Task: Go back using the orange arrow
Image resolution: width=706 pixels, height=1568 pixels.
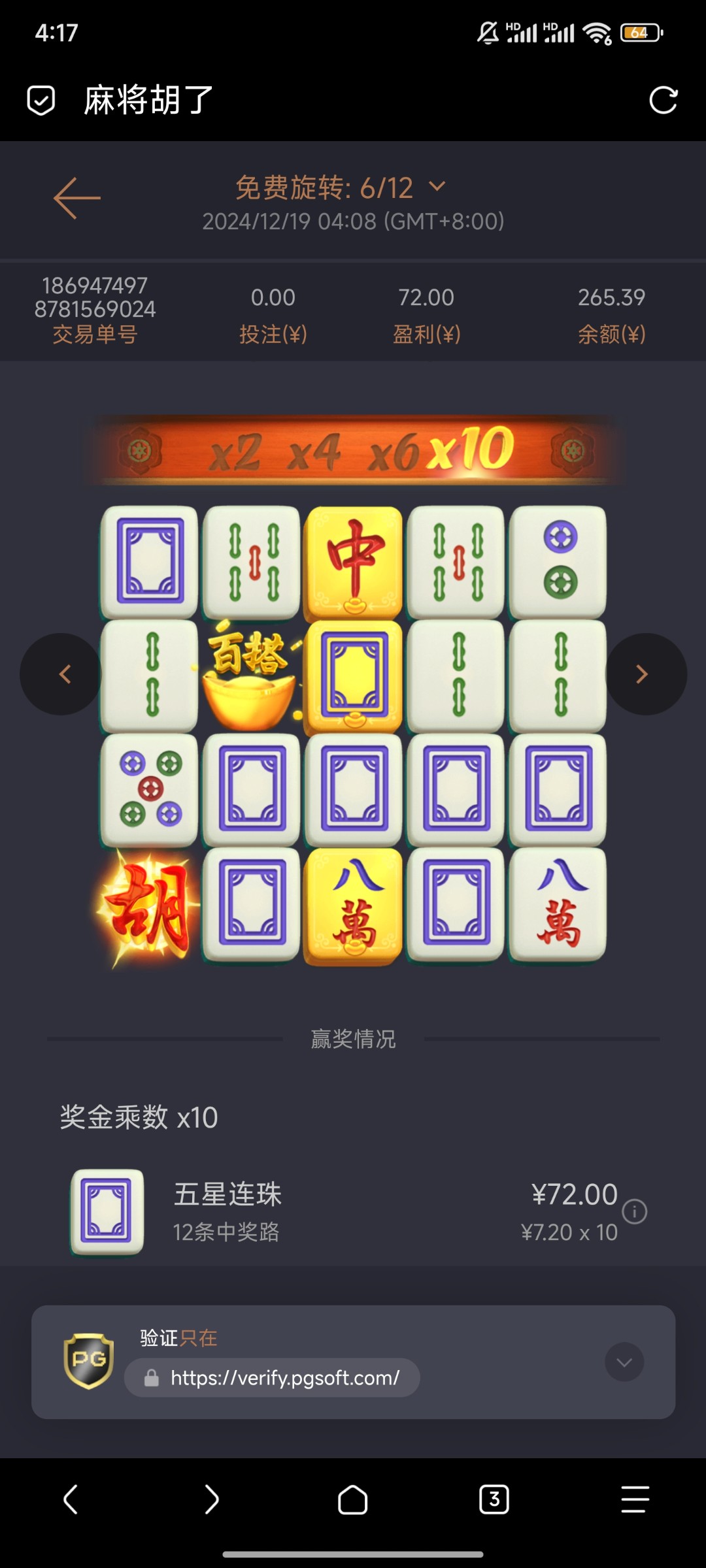Action: point(77,198)
